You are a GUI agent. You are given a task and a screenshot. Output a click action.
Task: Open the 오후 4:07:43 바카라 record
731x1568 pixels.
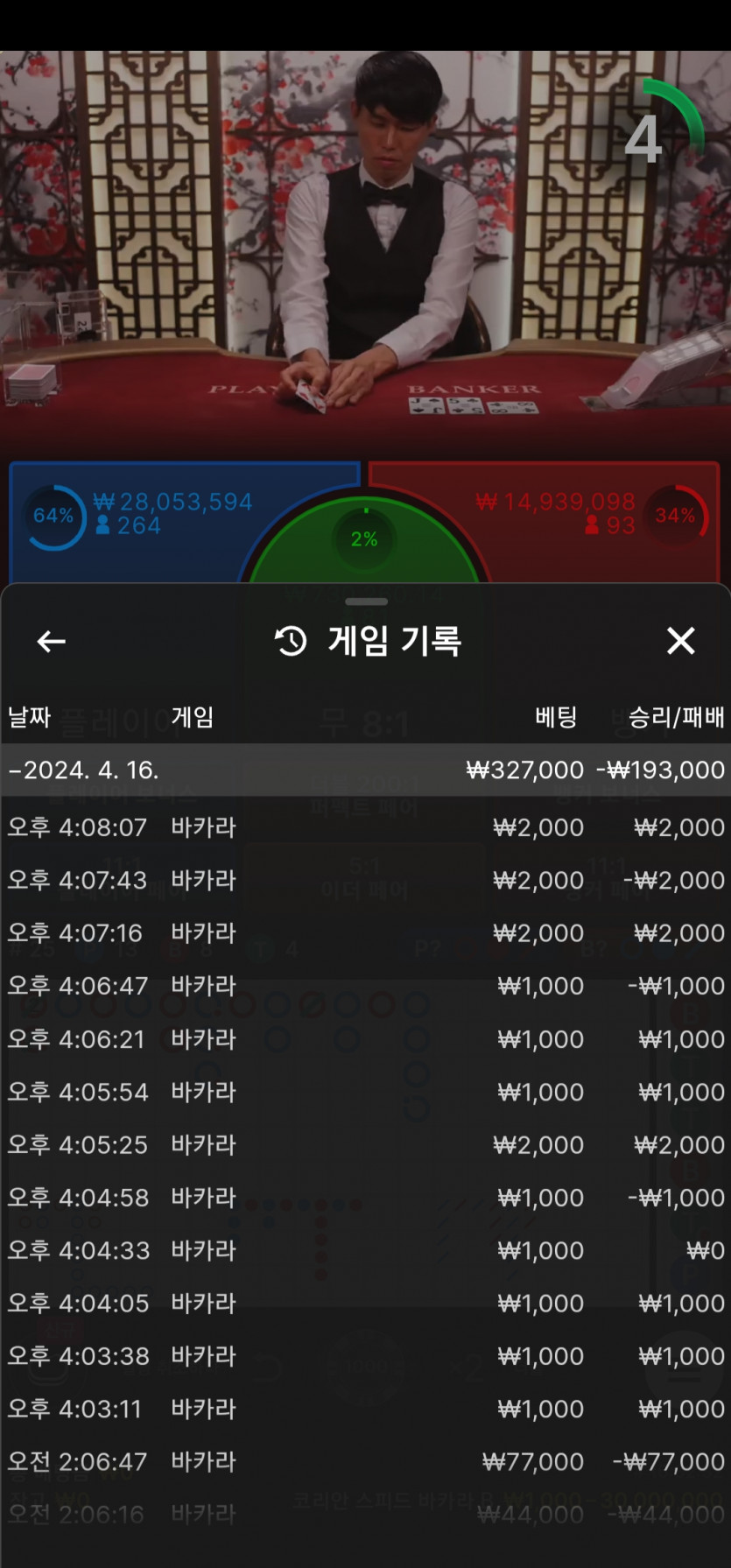click(x=365, y=880)
